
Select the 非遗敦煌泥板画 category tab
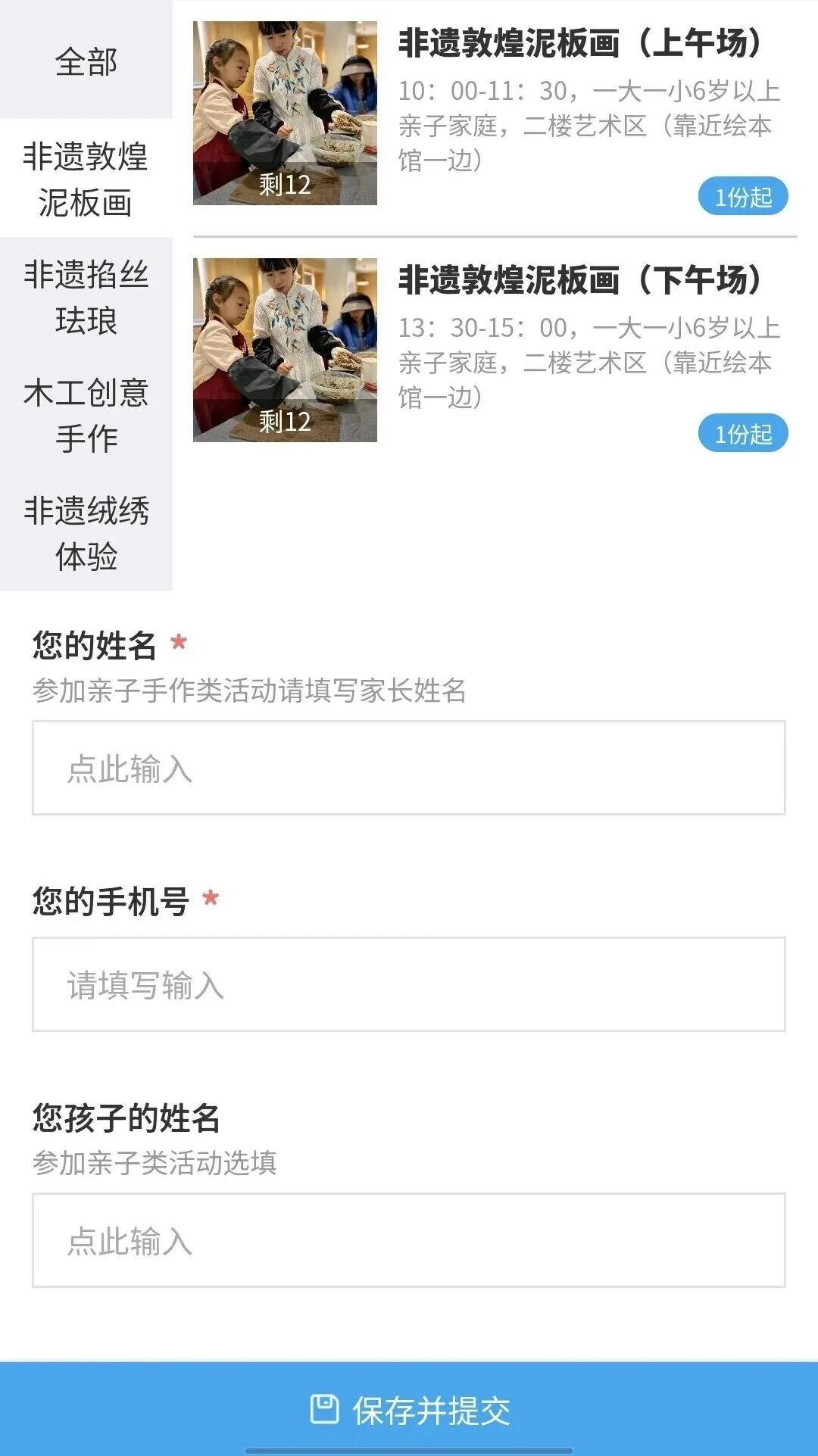86,179
